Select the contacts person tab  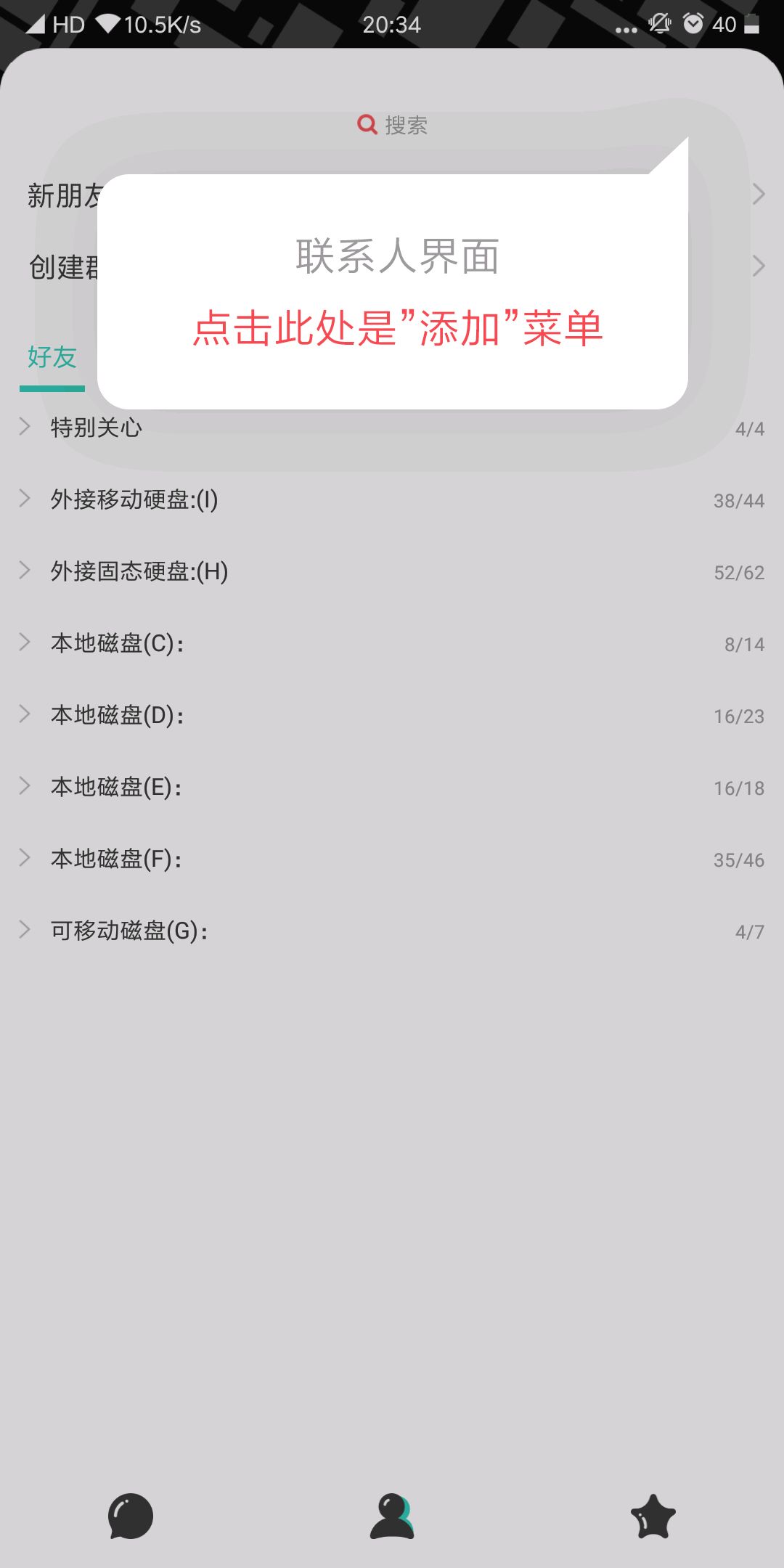[x=392, y=1516]
